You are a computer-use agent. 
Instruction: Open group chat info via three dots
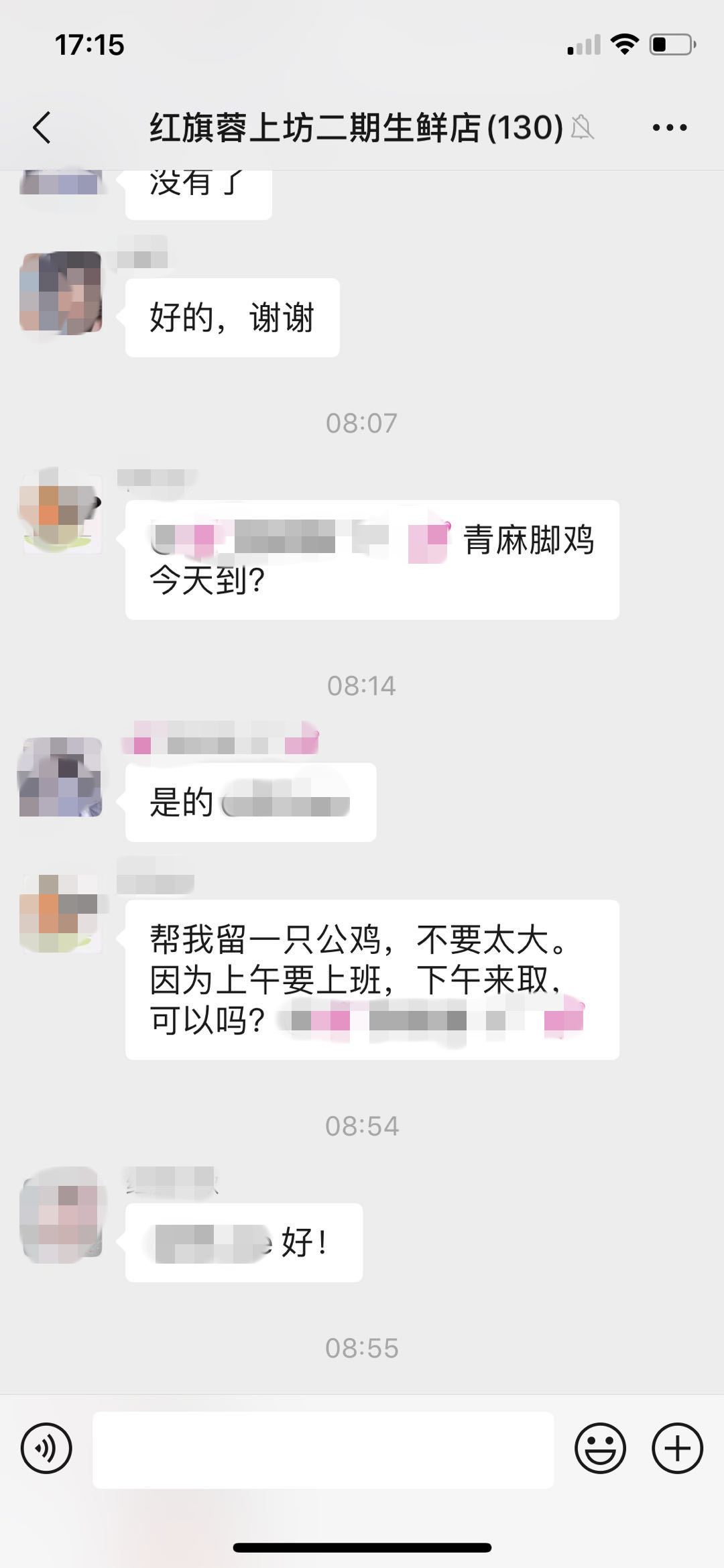click(669, 127)
